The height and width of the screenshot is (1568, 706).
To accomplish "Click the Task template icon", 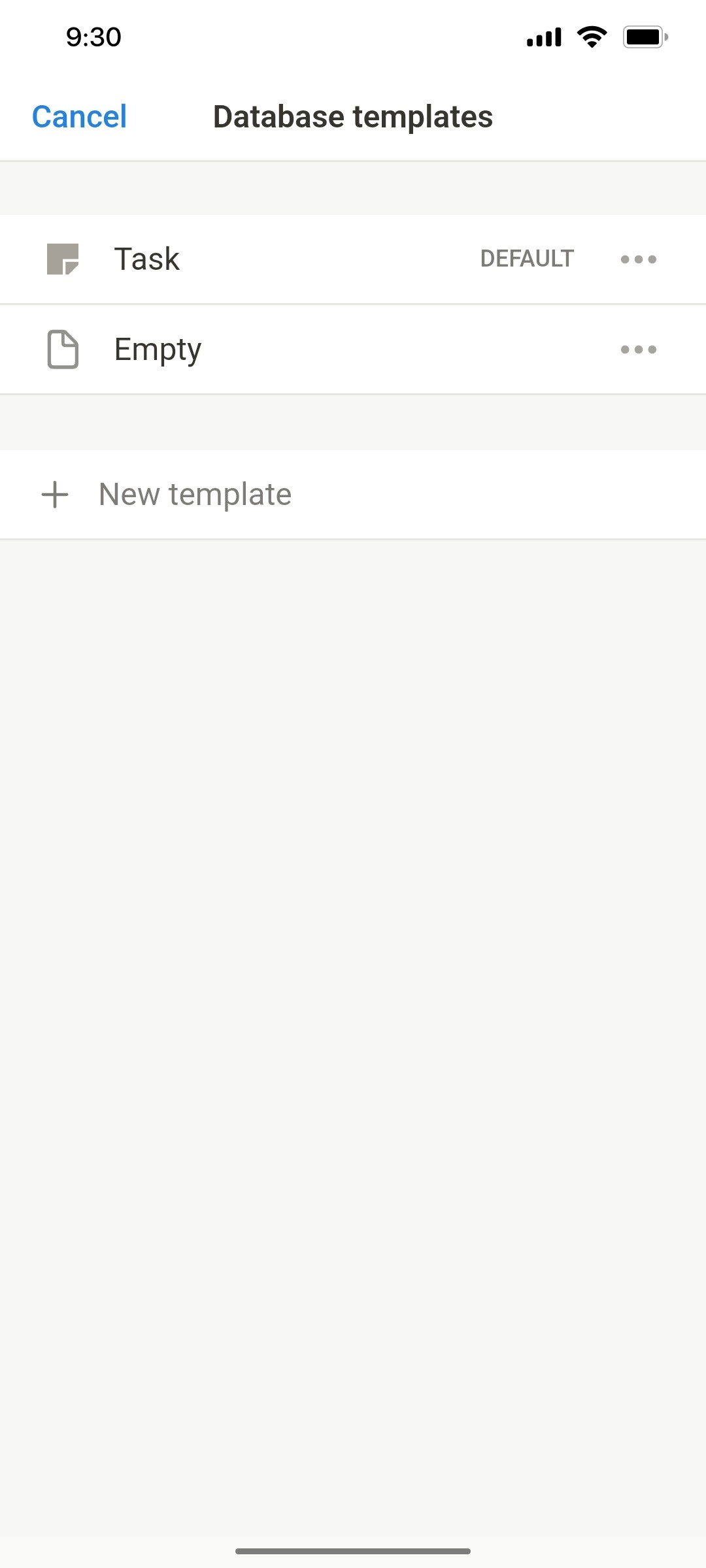I will (x=63, y=259).
